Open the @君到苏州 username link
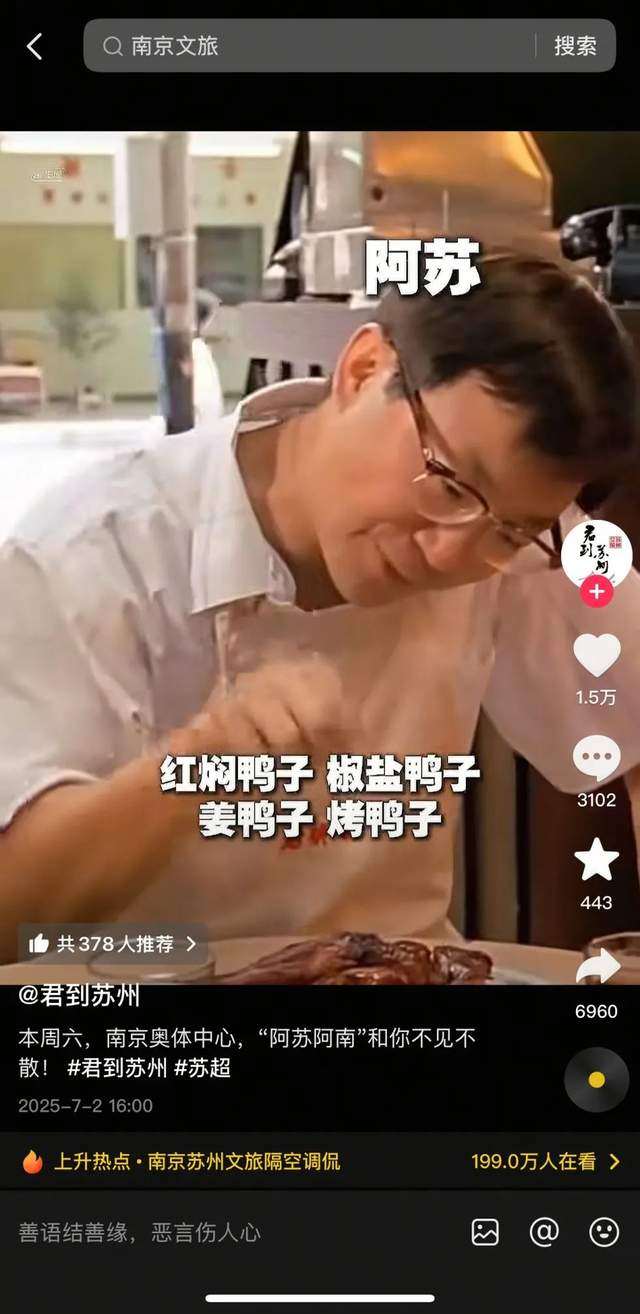Viewport: 640px width, 1314px height. pyautogui.click(x=79, y=996)
